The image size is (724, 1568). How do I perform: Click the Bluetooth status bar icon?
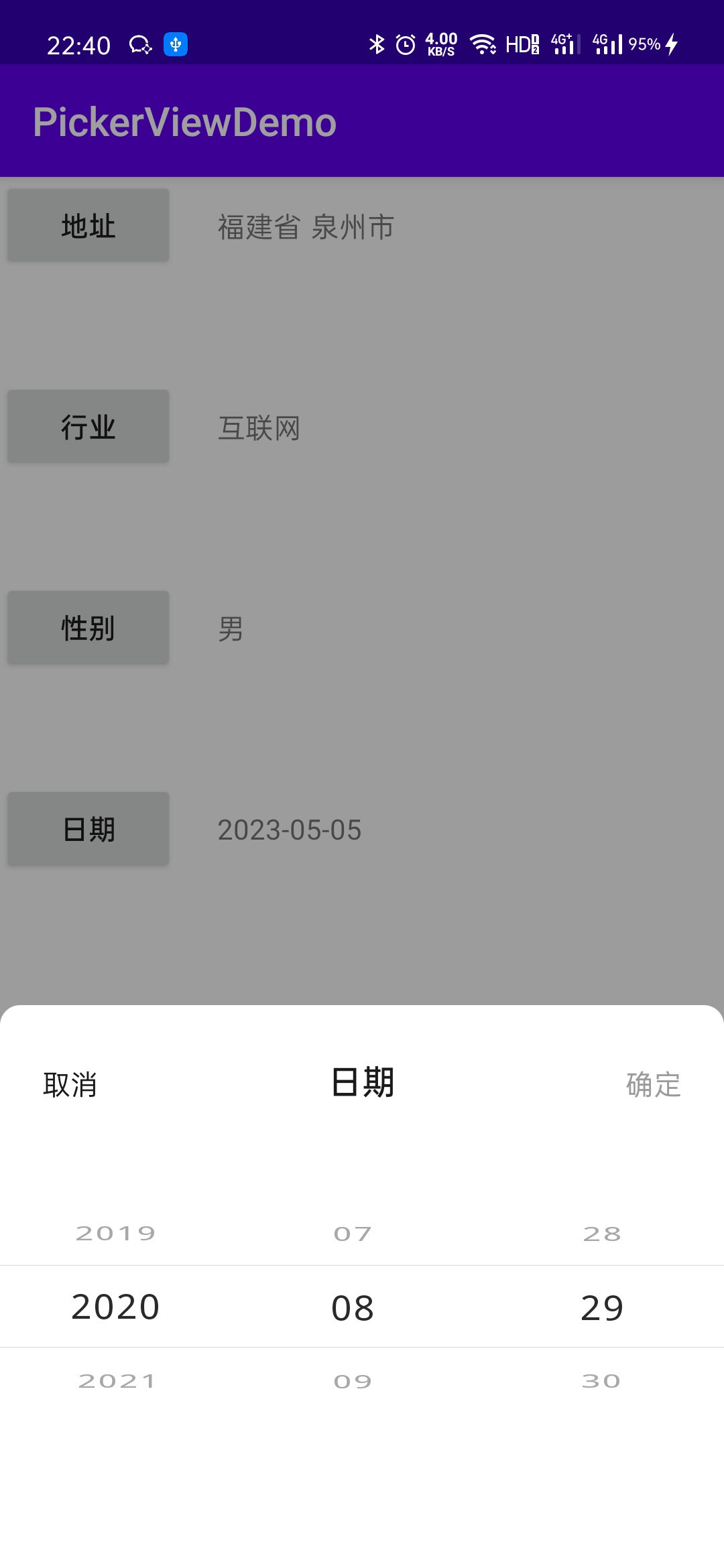377,44
